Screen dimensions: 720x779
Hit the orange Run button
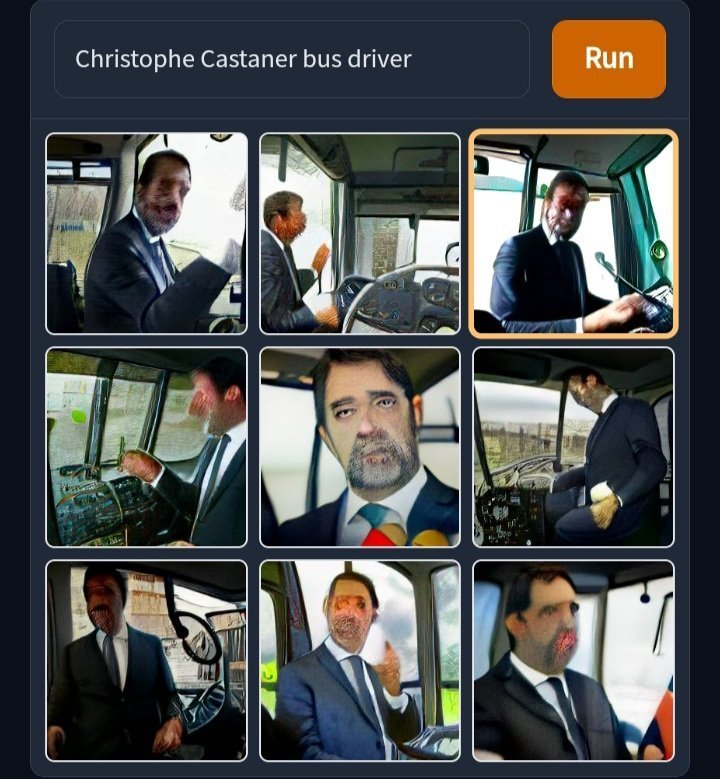point(608,59)
